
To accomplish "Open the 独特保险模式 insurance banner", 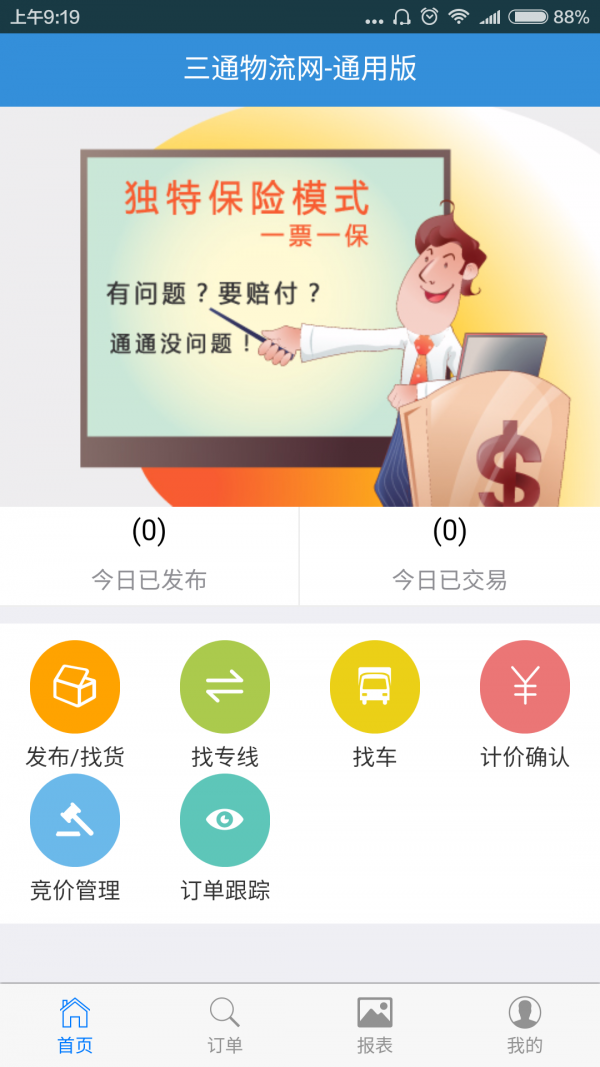I will click(x=300, y=306).
